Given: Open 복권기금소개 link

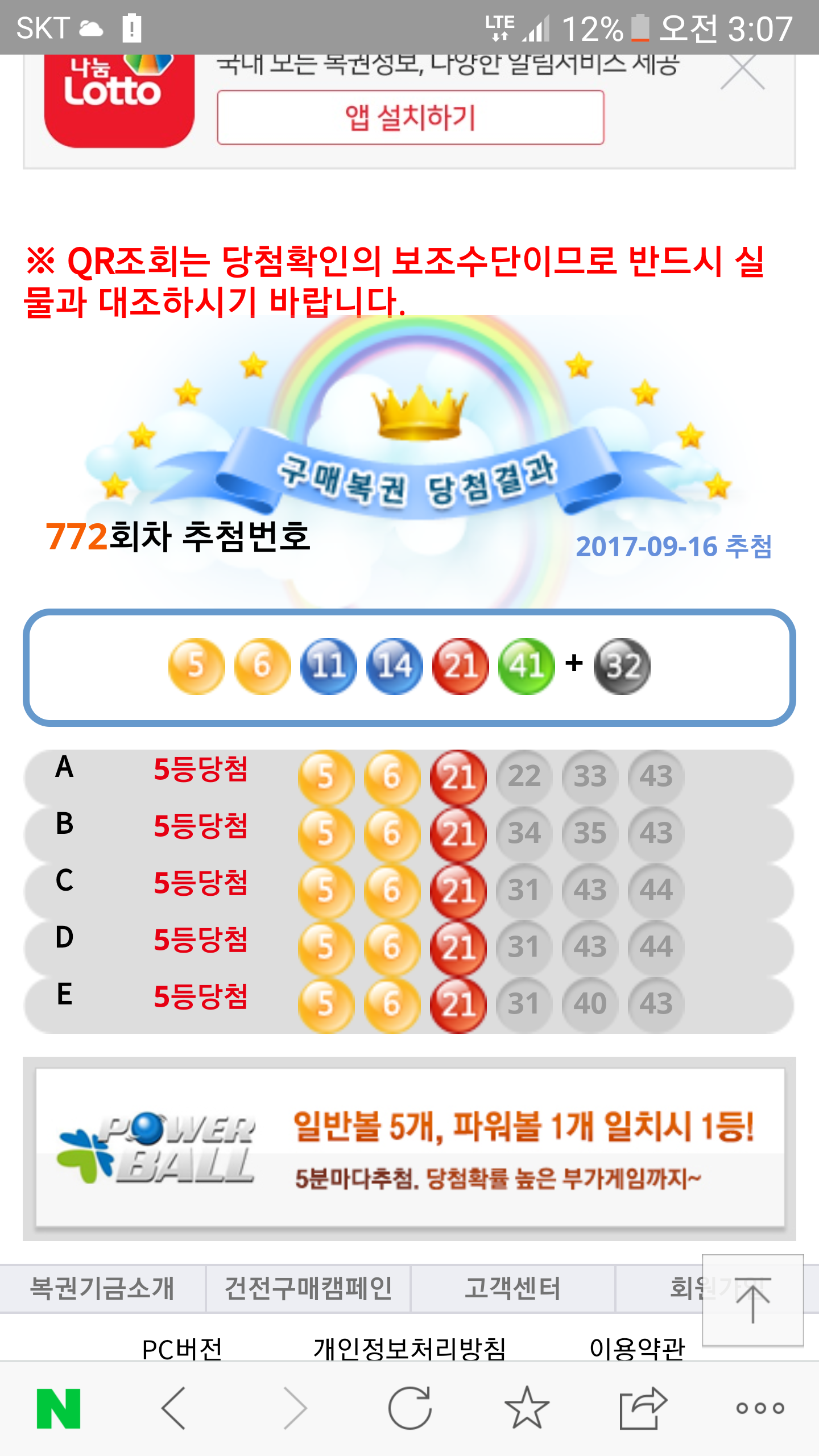Looking at the screenshot, I should coord(102,1288).
